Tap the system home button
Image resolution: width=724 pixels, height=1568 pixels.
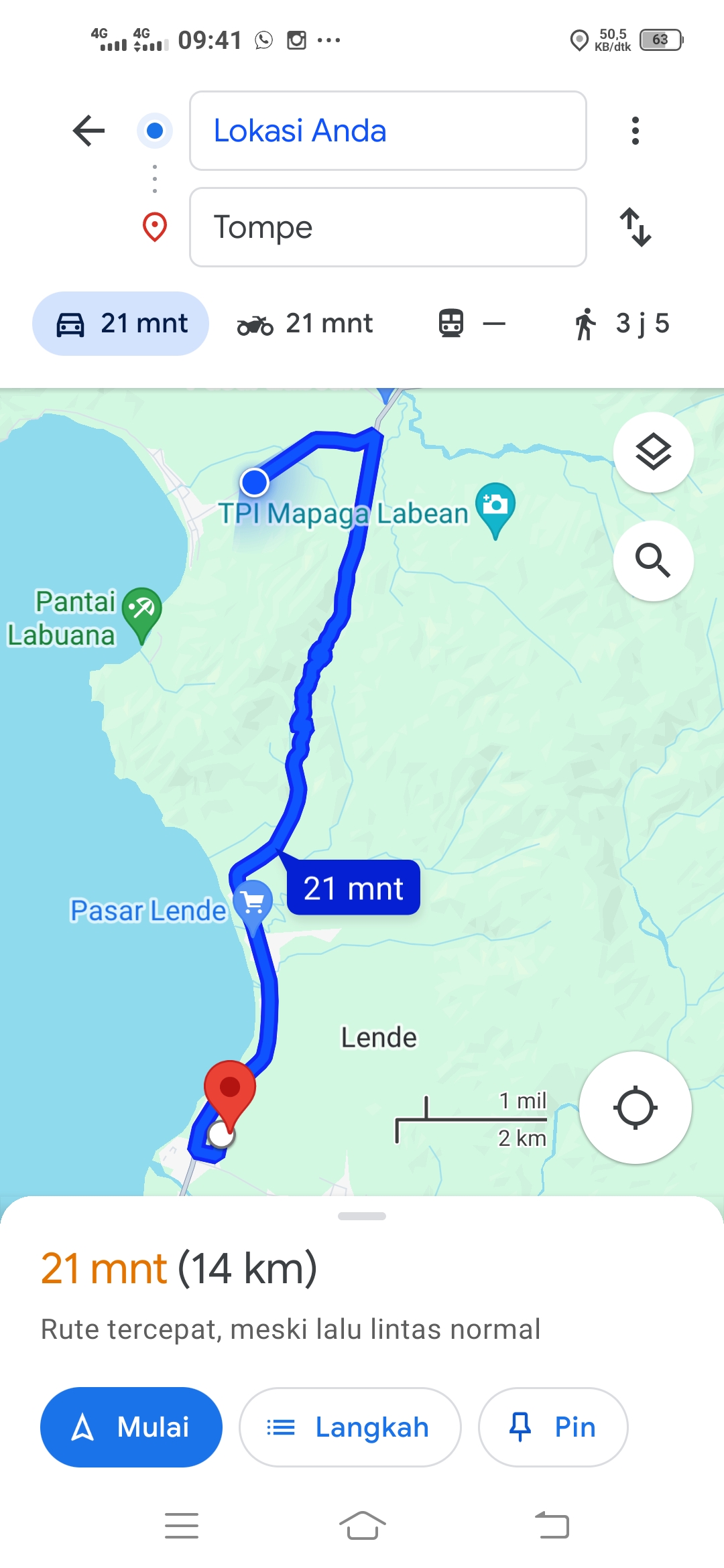point(362,1526)
